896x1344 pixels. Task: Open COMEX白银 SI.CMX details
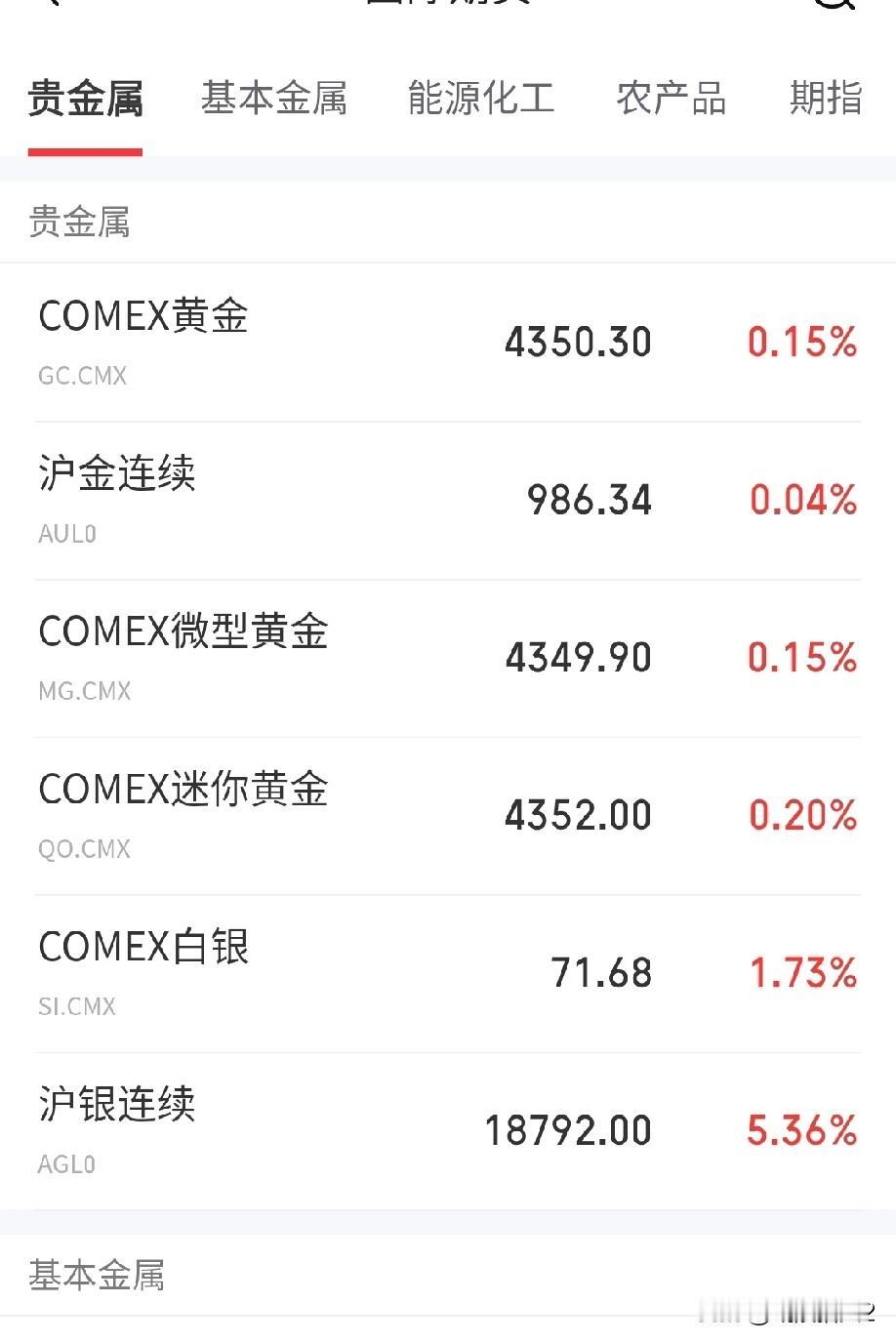[x=448, y=973]
